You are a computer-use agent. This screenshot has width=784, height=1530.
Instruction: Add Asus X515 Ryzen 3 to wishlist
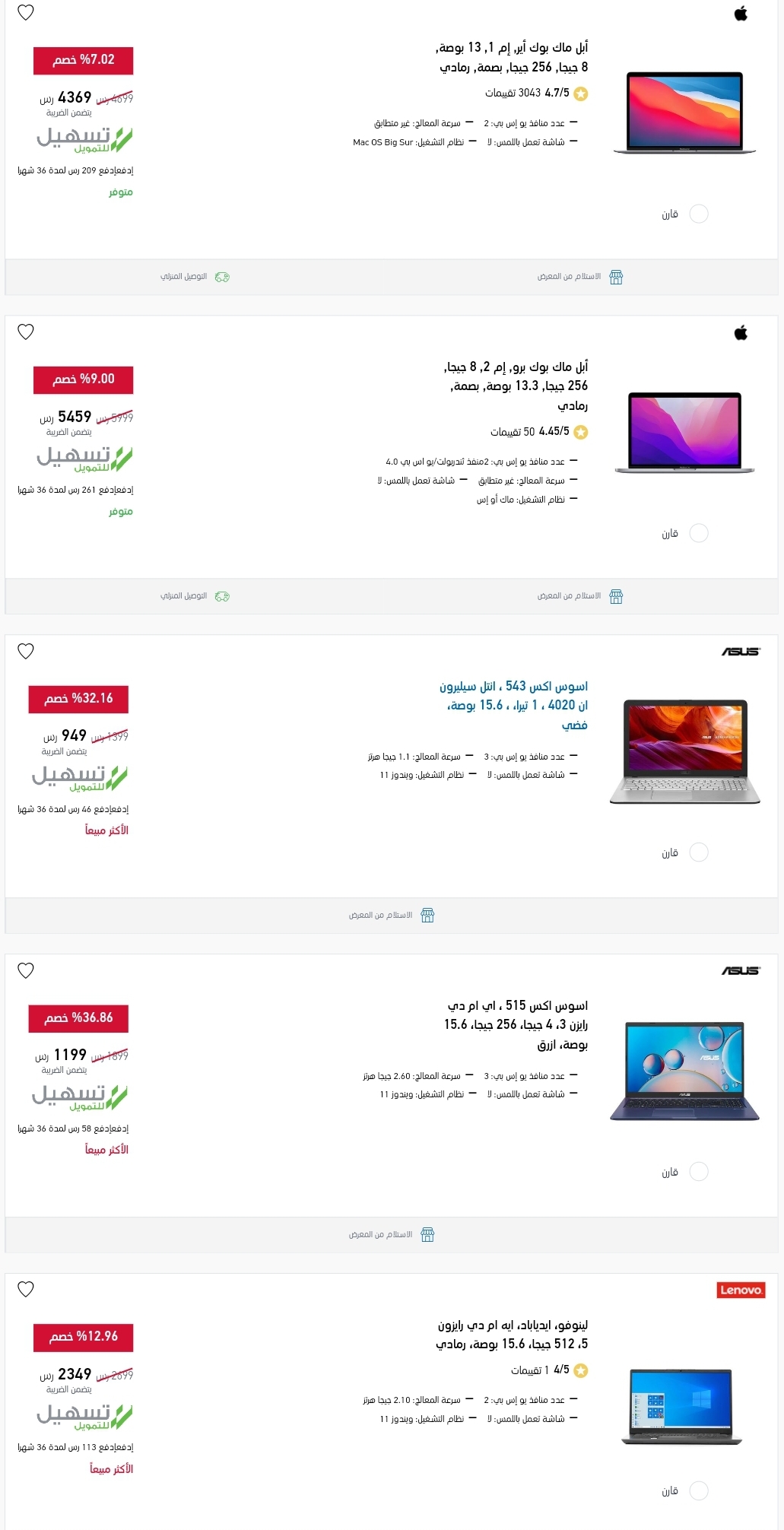26,971
